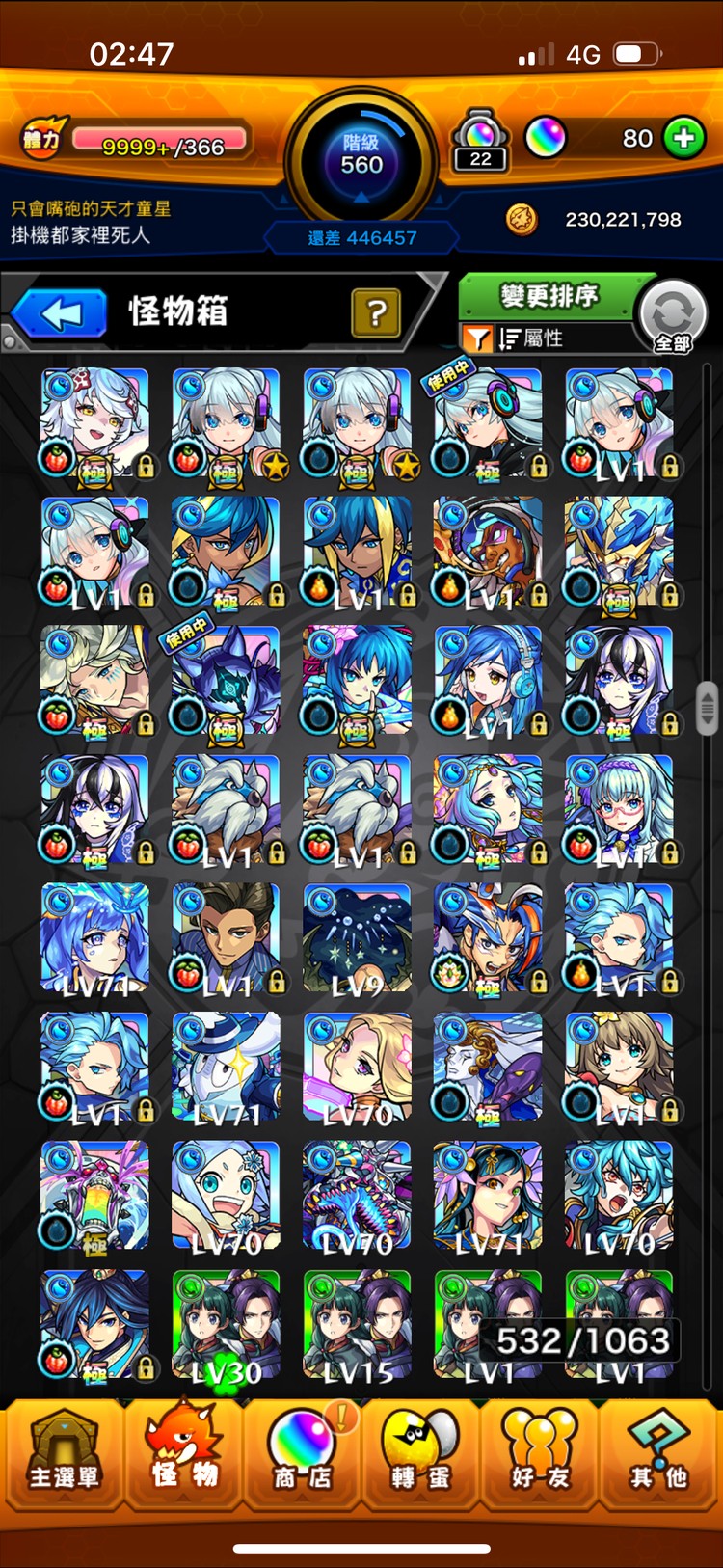Tap the scrollbar handle on the right edge
The width and height of the screenshot is (723, 1568).
click(708, 709)
